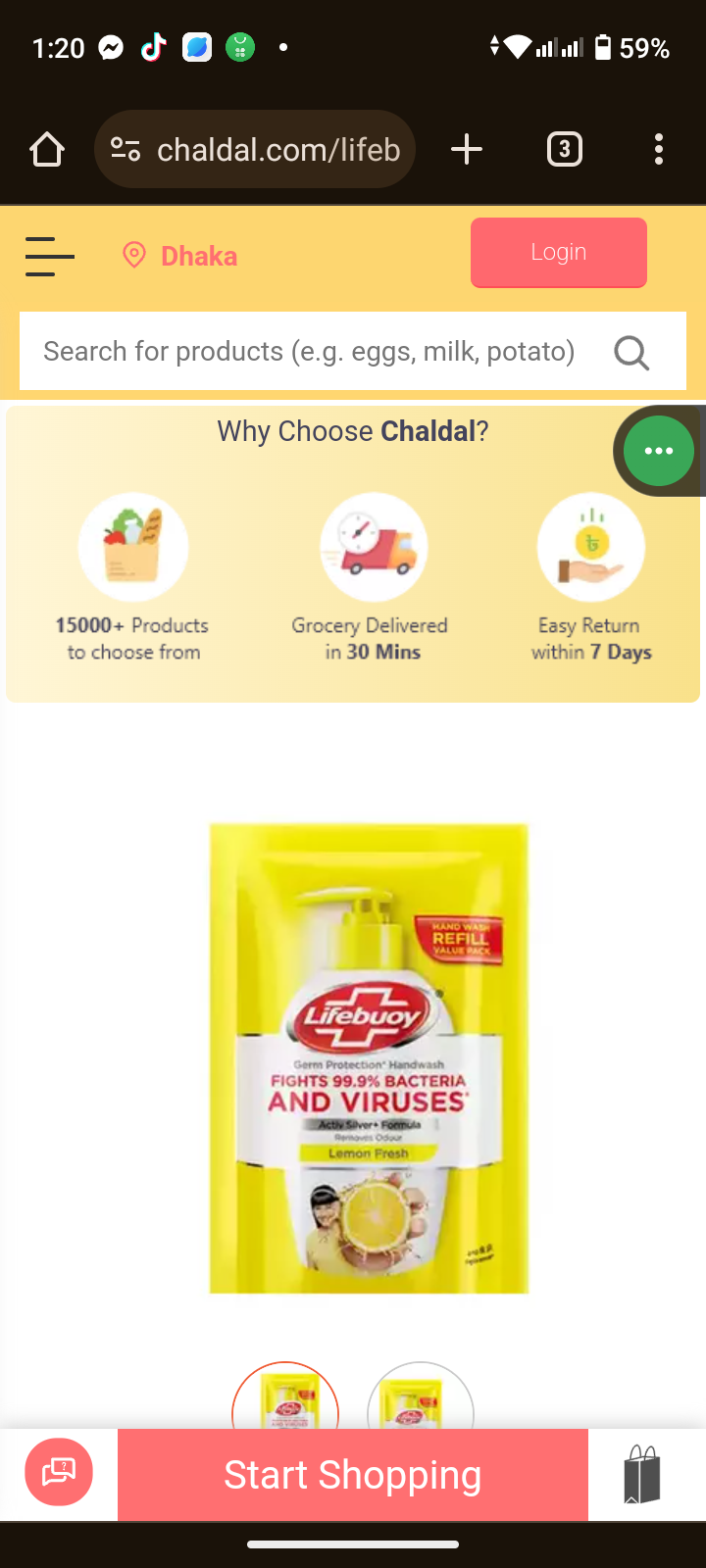Tap the Login button

point(559,253)
